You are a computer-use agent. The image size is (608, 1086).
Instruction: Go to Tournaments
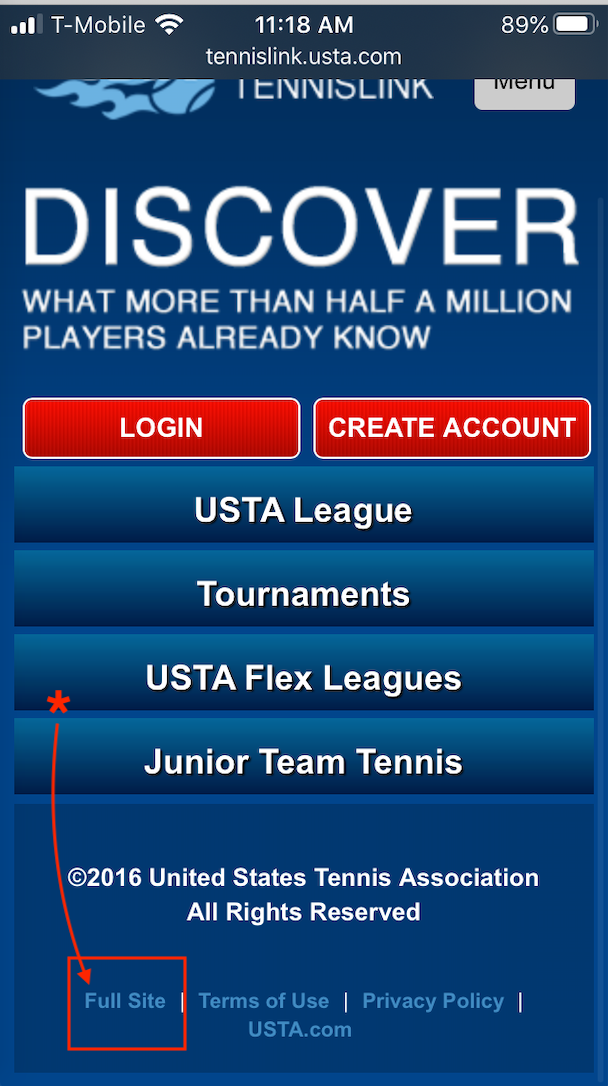pos(303,595)
